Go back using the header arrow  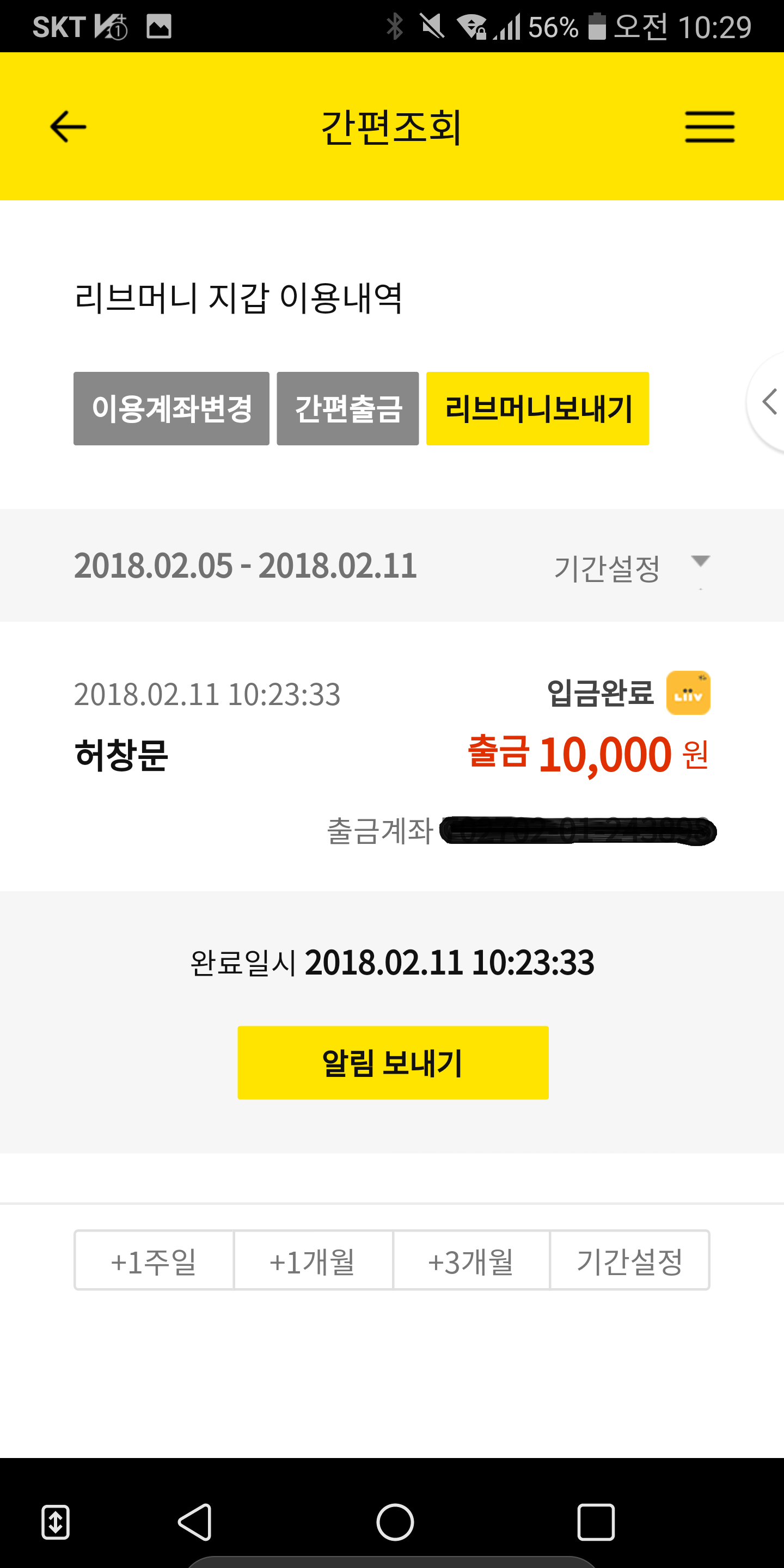point(68,127)
